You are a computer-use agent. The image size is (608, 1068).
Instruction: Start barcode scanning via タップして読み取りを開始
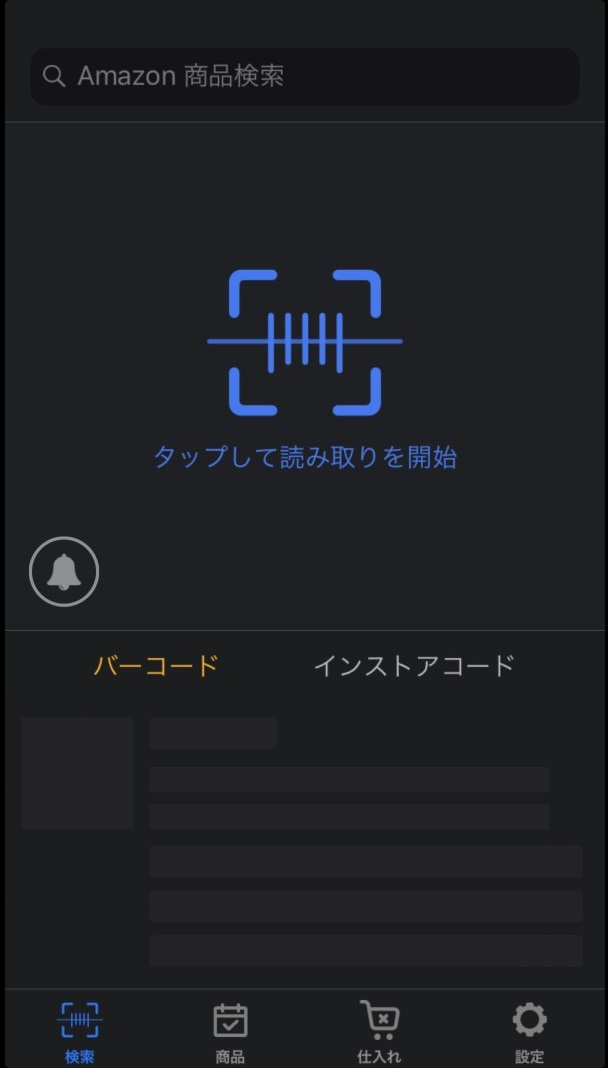click(x=304, y=457)
